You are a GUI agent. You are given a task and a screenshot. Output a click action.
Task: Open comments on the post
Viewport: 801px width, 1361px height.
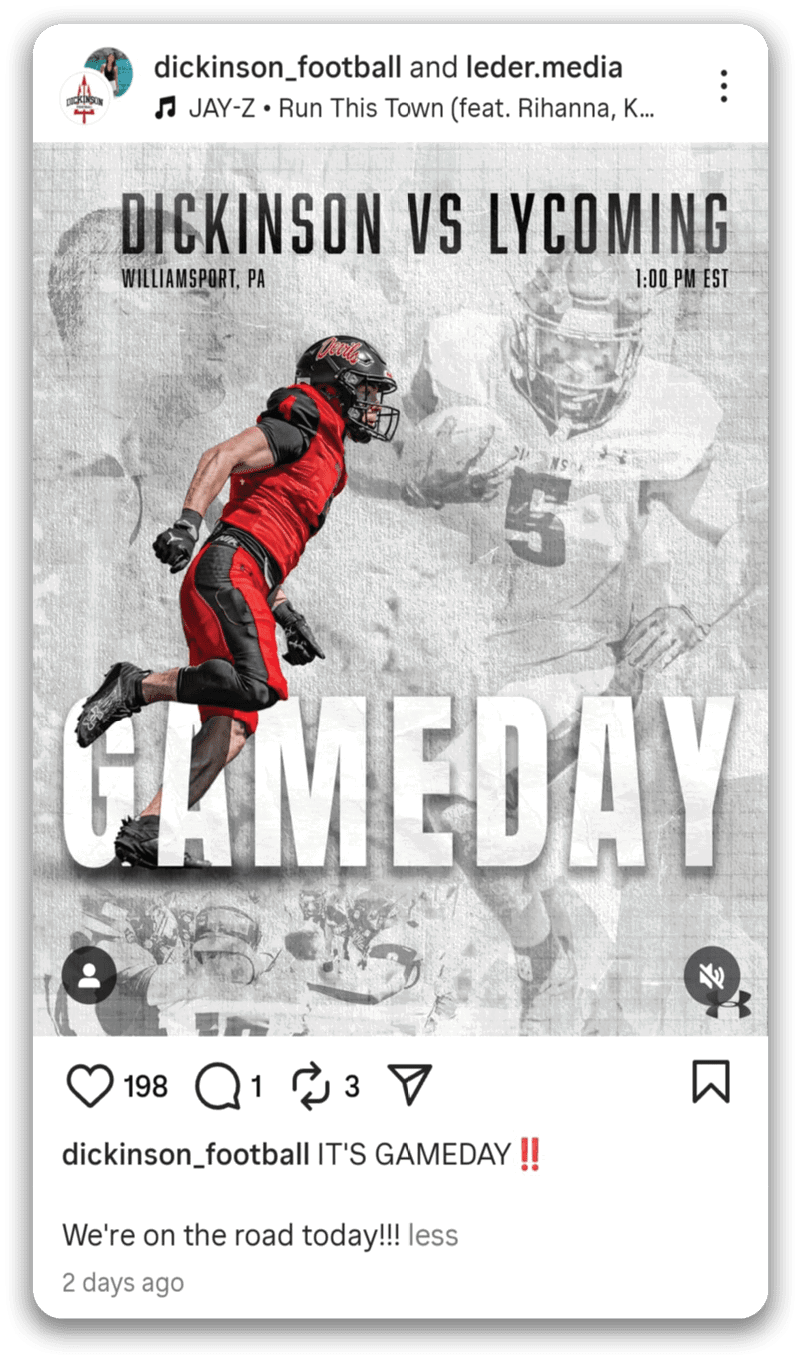217,1086
